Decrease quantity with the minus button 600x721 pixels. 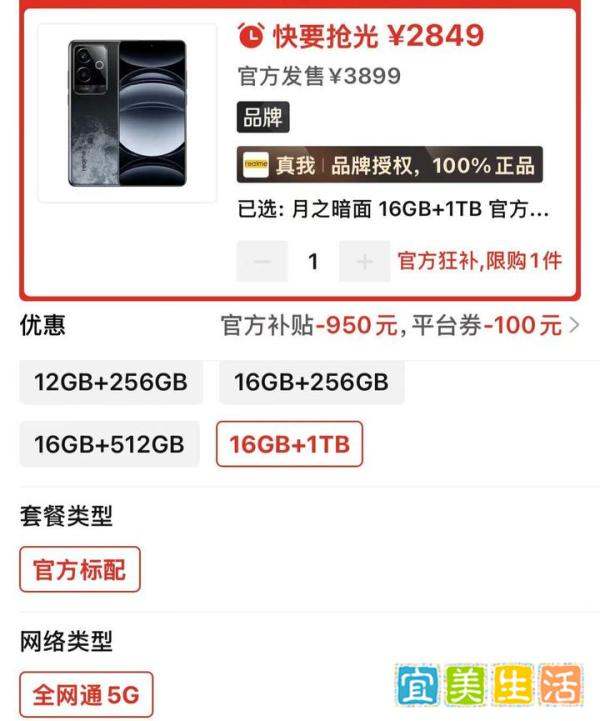click(262, 262)
